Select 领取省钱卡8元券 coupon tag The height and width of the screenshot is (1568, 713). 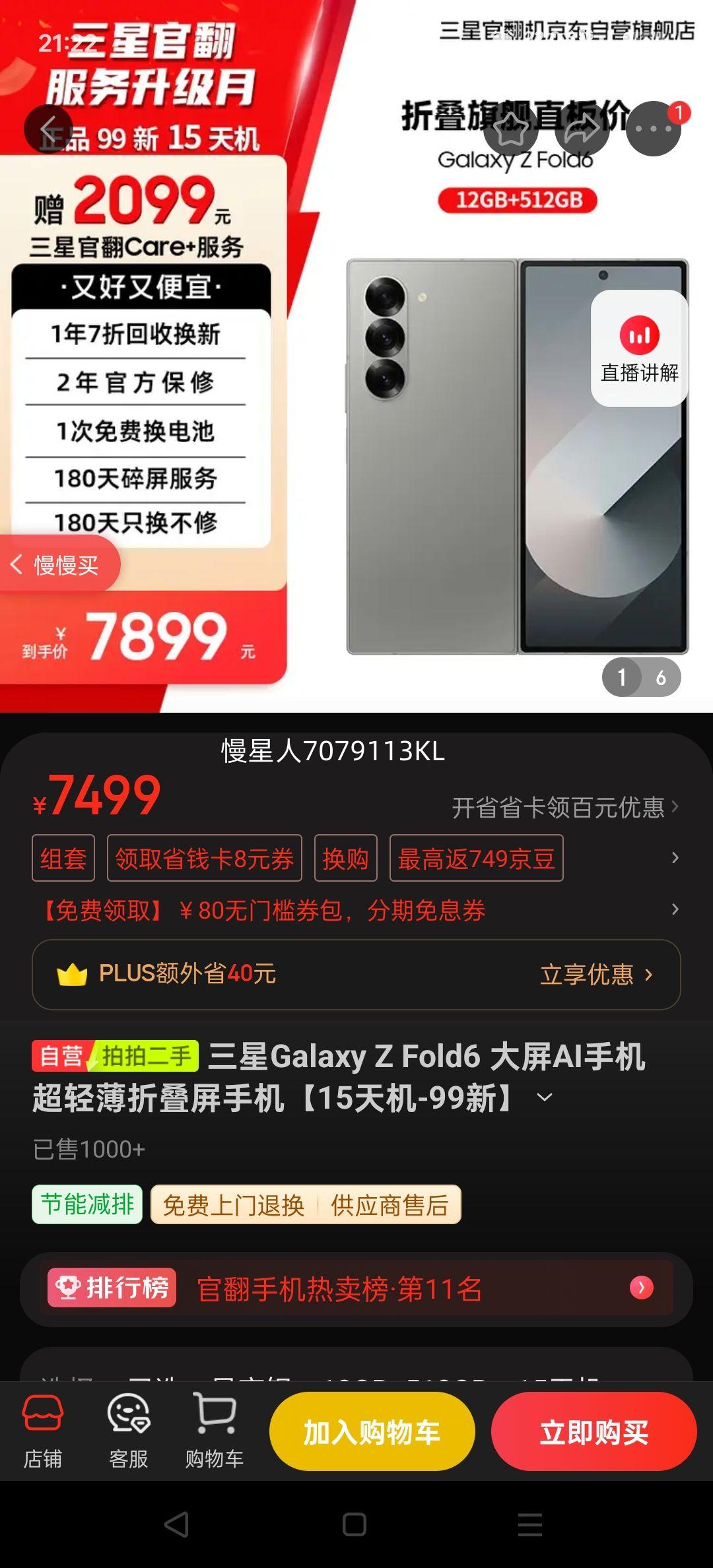204,859
